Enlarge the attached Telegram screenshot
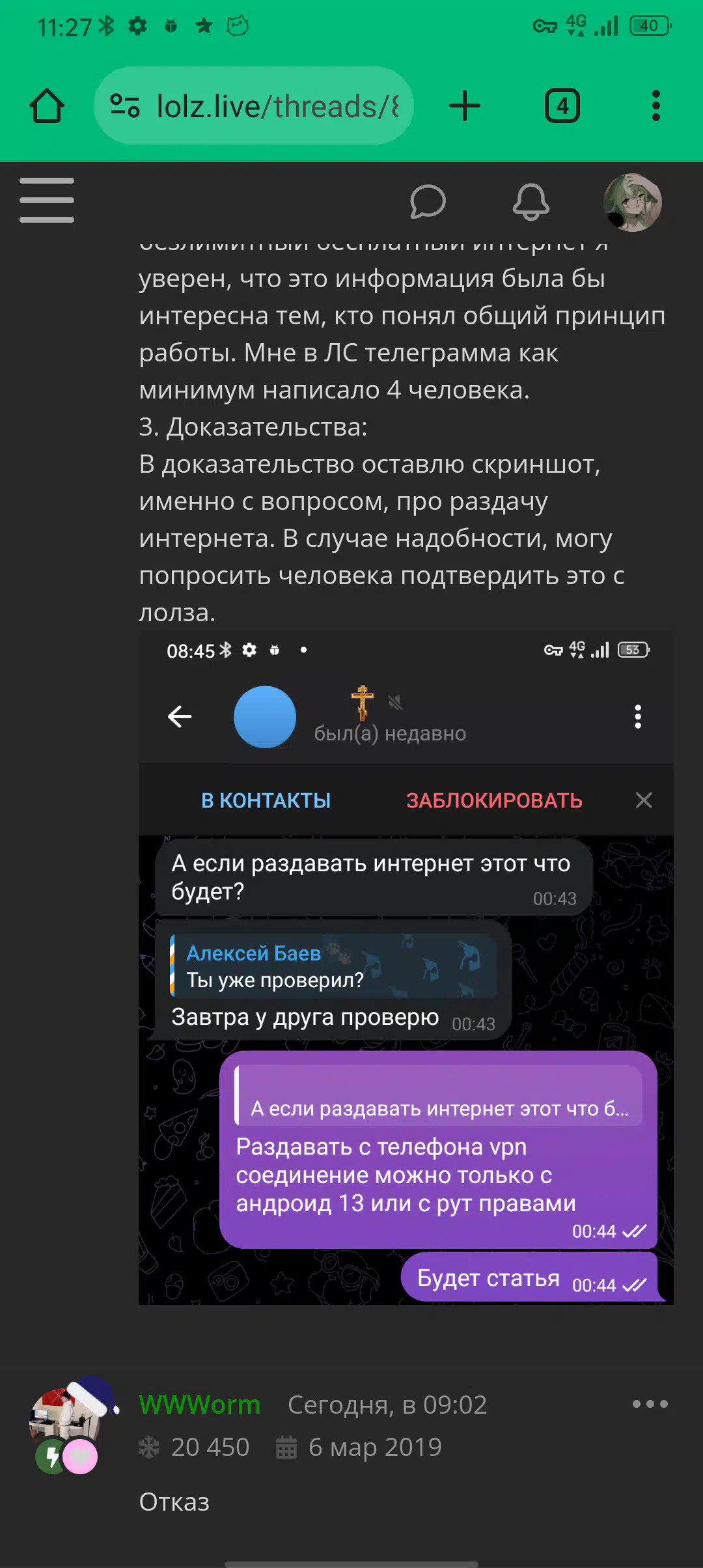Image resolution: width=703 pixels, height=1568 pixels. point(406,967)
